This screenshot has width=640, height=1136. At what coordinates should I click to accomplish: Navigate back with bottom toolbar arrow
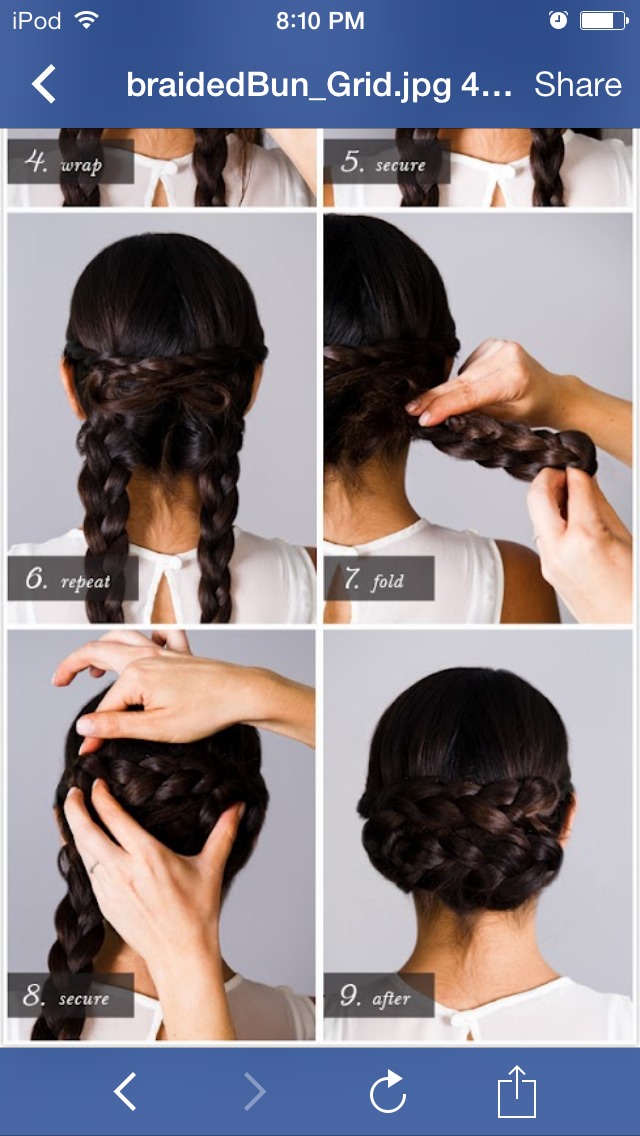click(x=125, y=1091)
